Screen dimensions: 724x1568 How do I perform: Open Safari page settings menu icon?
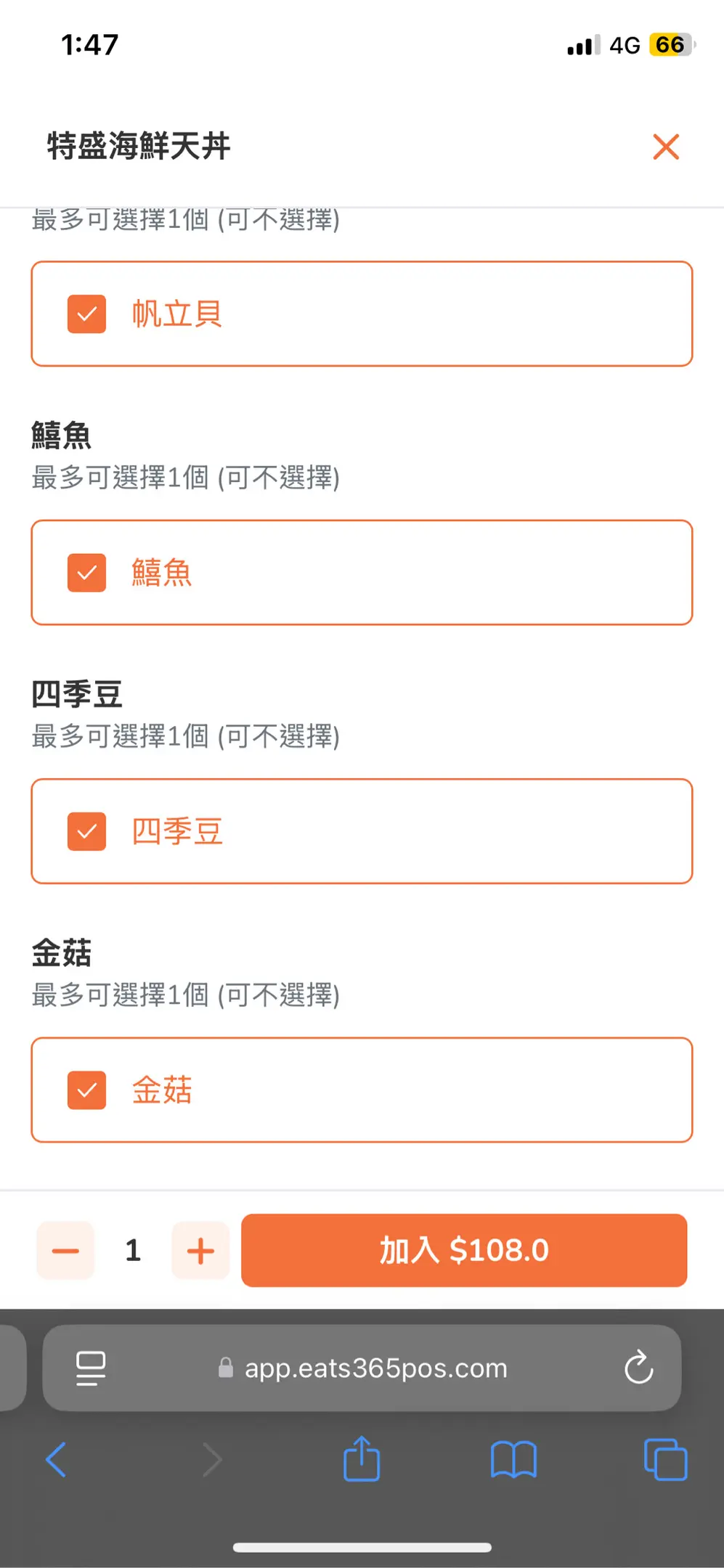[x=91, y=1368]
